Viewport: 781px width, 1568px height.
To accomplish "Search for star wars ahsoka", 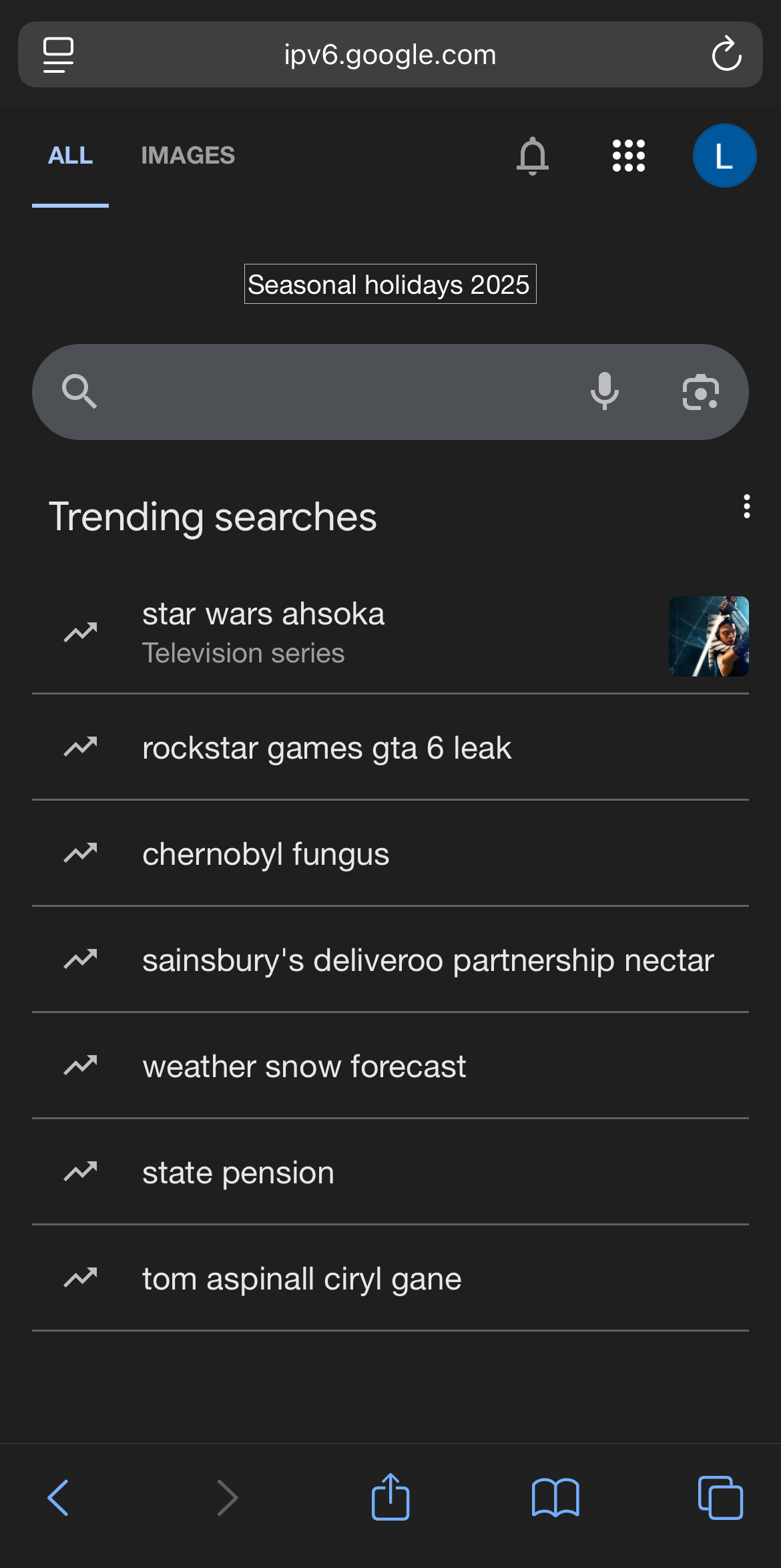I will pyautogui.click(x=264, y=614).
